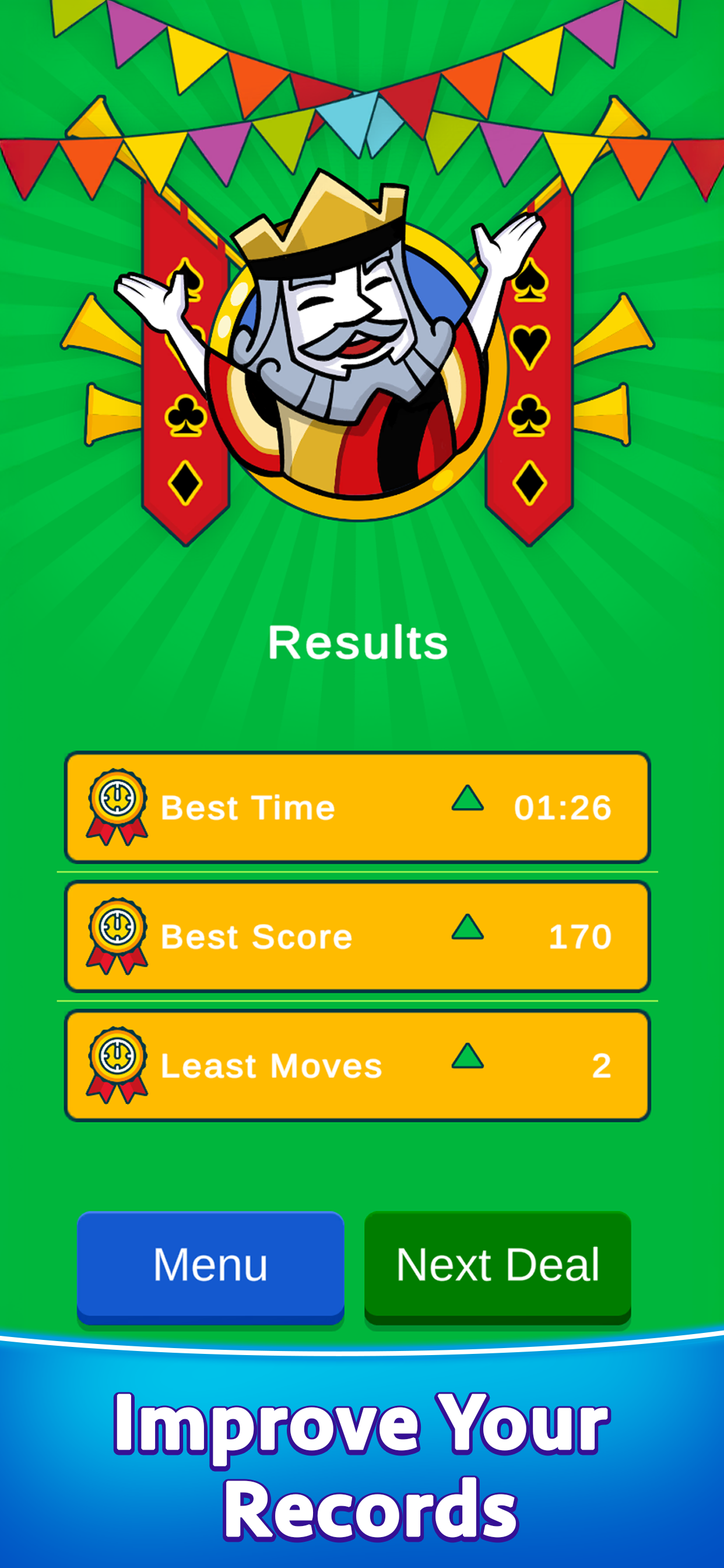Click the score value 170
The height and width of the screenshot is (1568, 724).
pos(581,936)
